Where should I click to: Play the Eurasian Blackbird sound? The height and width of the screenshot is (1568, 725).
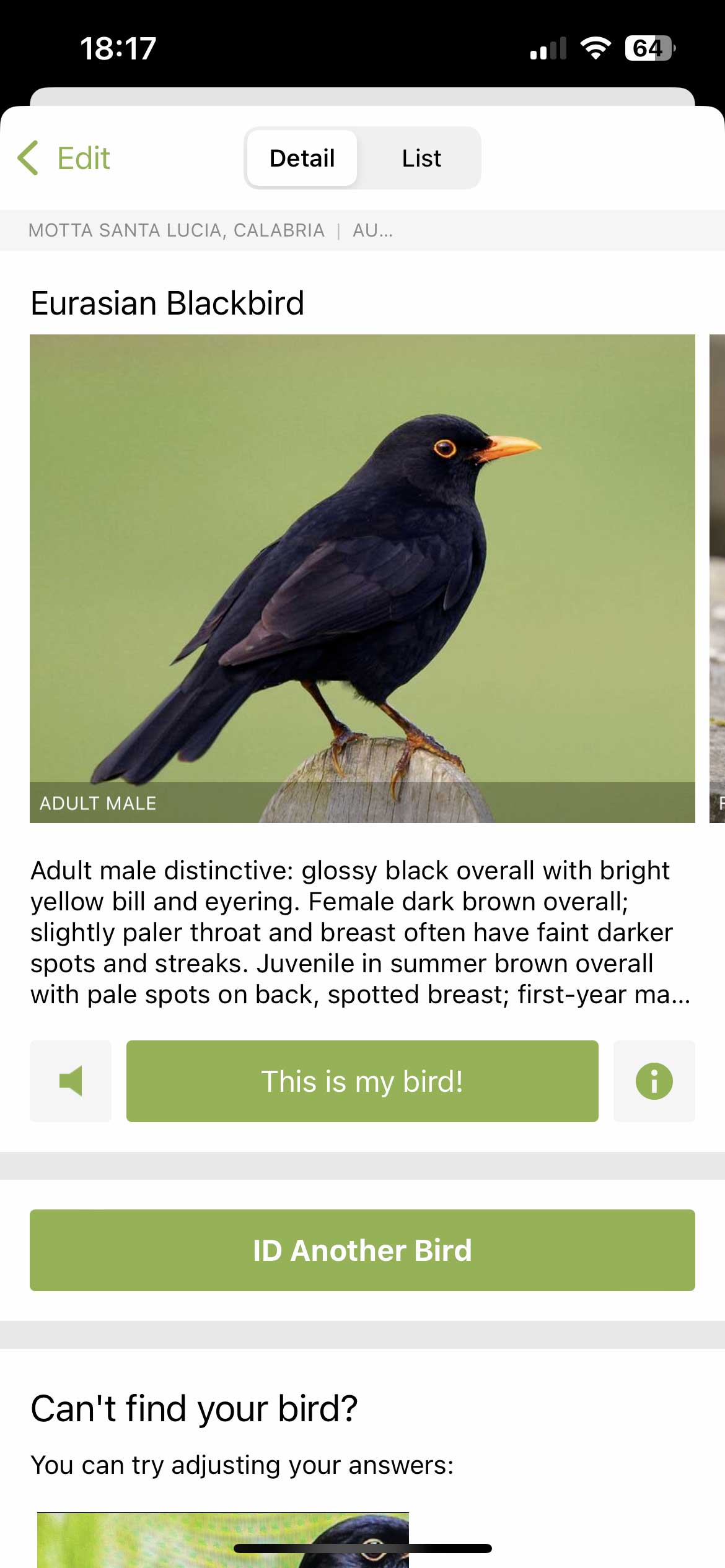click(71, 1081)
